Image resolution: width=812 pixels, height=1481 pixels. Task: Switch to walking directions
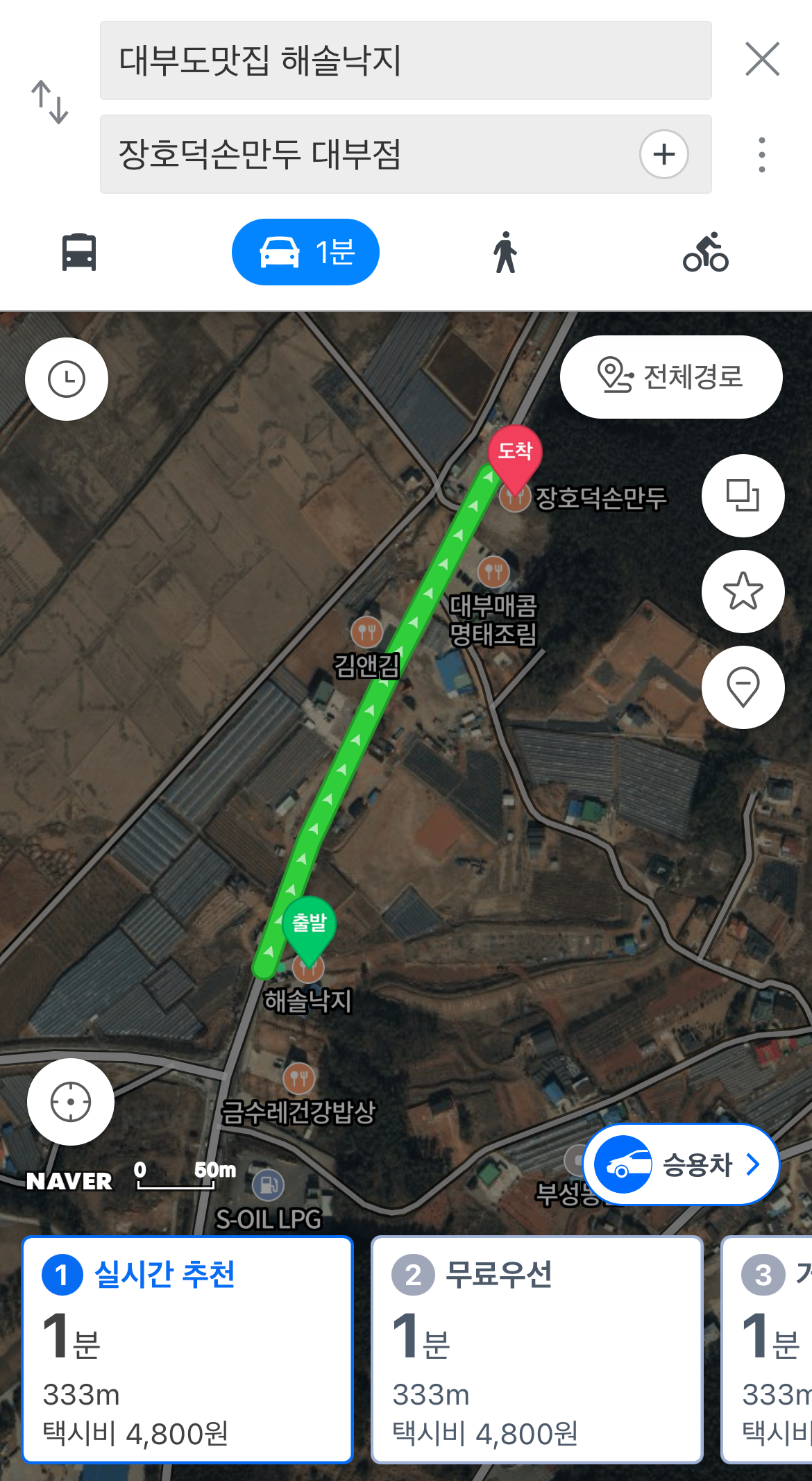(505, 252)
